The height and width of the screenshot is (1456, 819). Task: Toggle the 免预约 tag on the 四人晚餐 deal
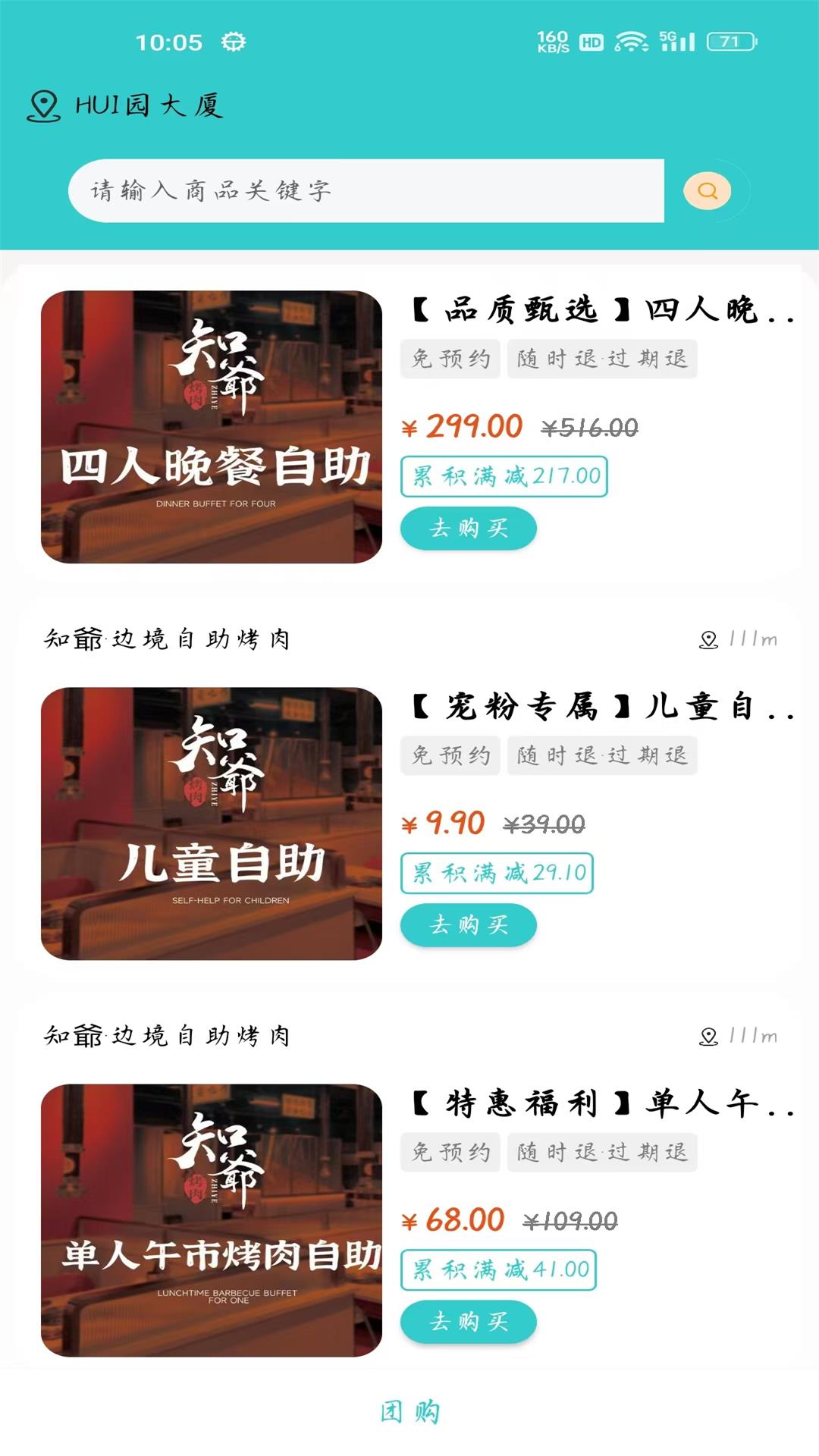click(x=450, y=358)
